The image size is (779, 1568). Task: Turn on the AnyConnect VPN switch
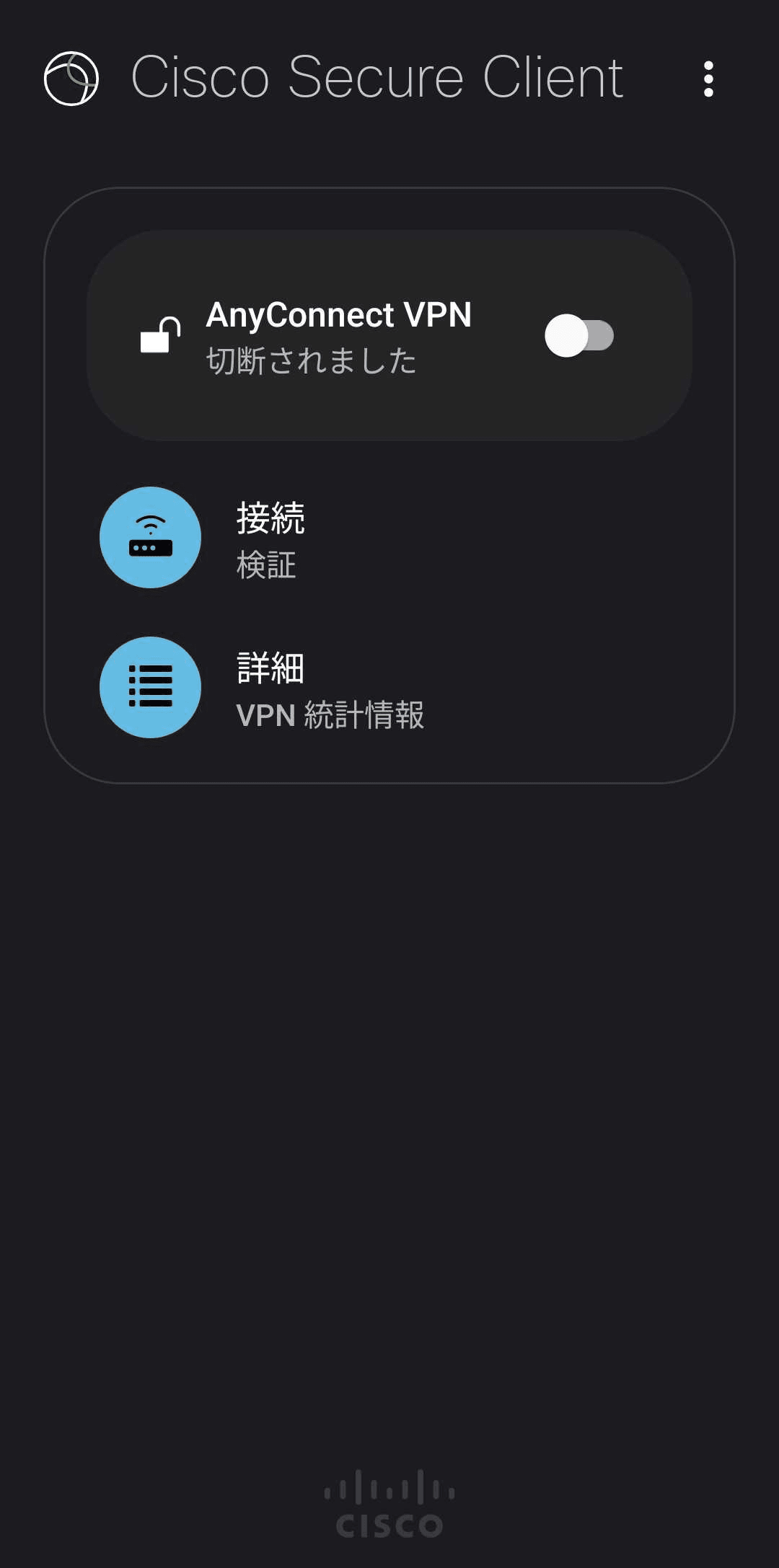coord(578,336)
